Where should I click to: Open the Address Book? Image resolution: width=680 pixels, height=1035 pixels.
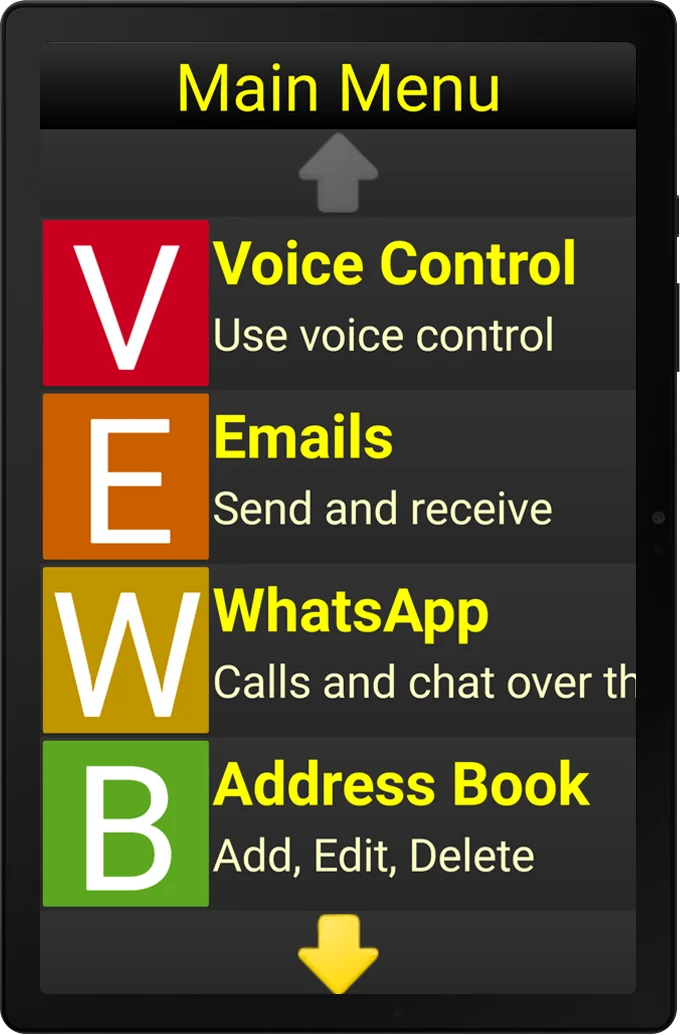338,823
